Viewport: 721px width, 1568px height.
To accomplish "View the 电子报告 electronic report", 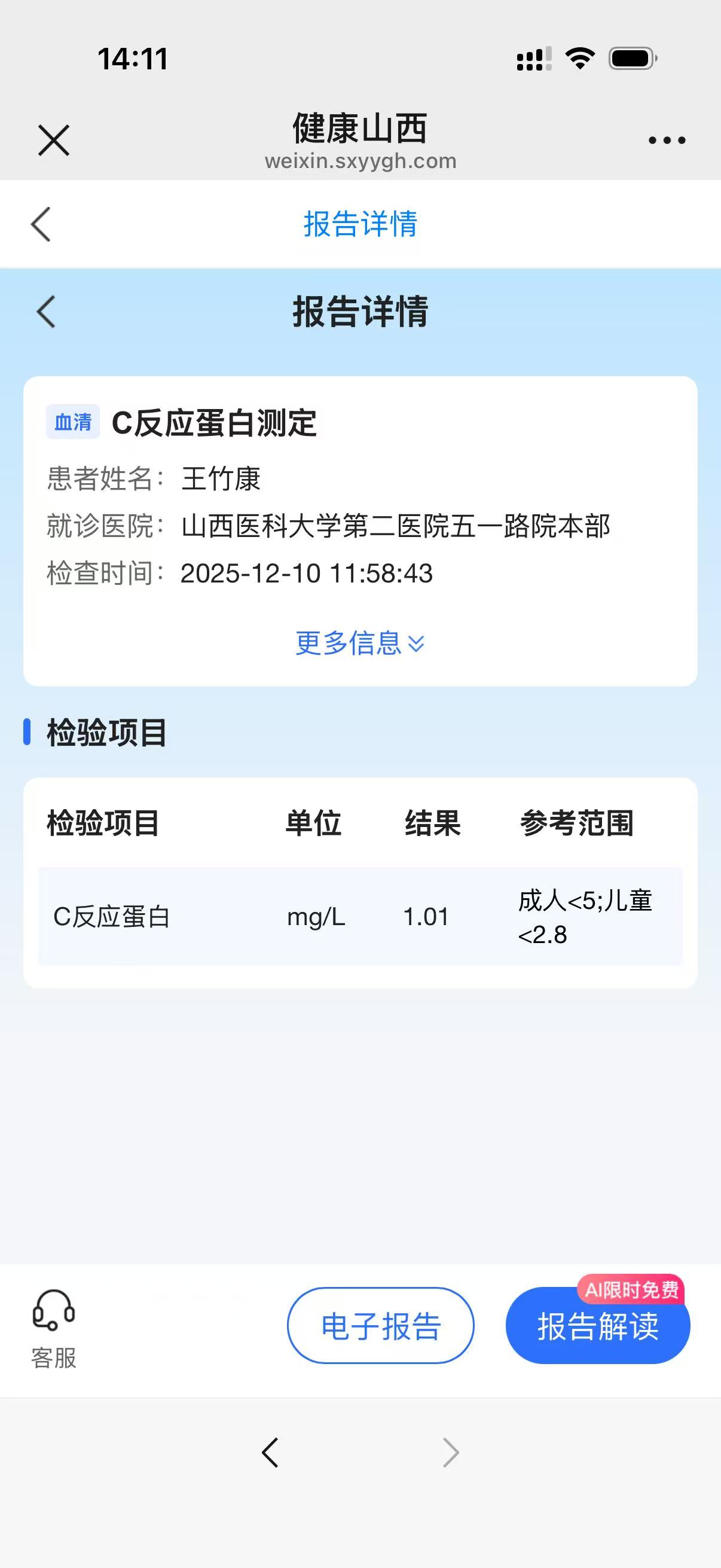I will (380, 1326).
